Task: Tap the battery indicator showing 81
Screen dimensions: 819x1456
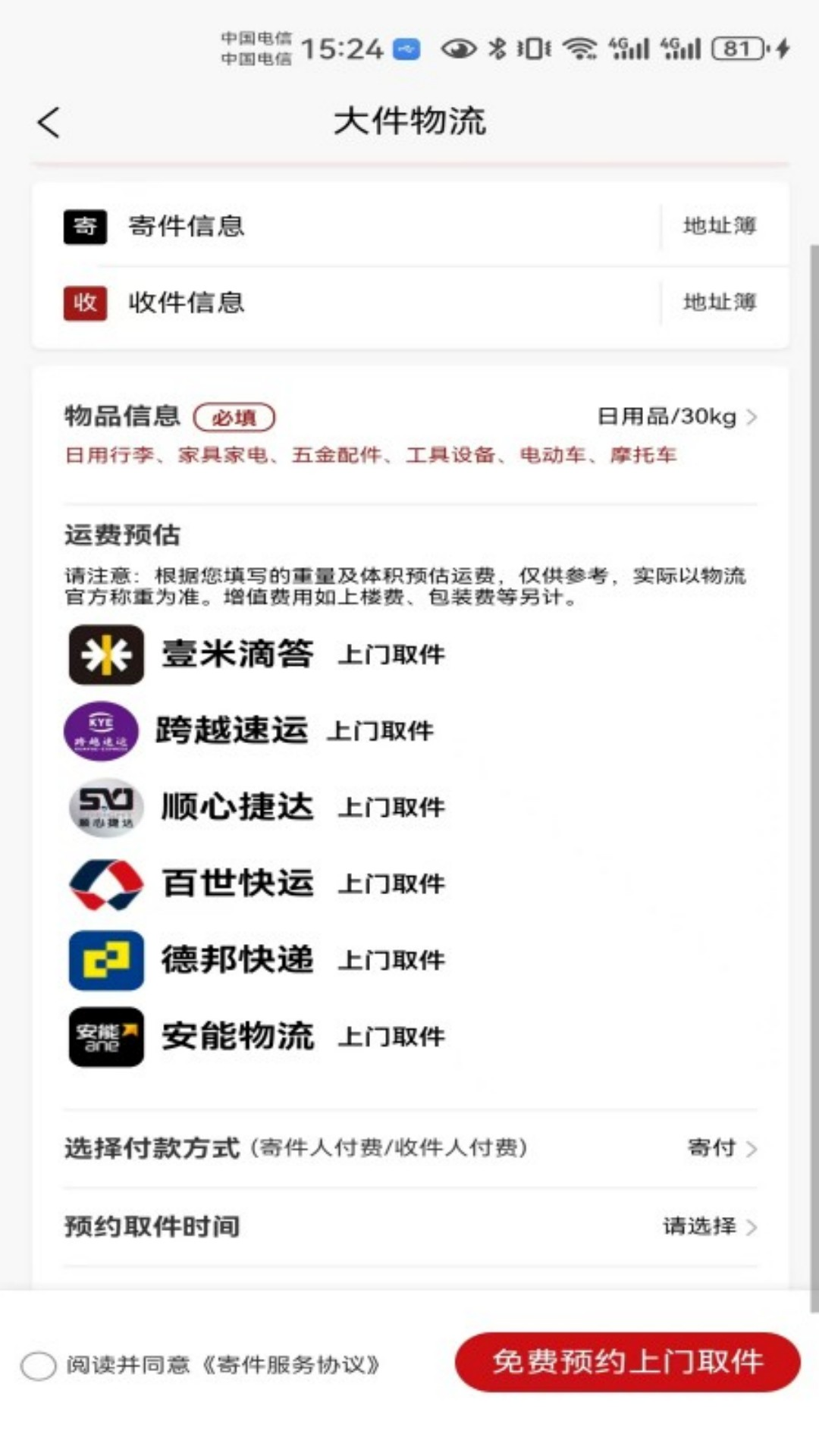Action: coord(739,47)
